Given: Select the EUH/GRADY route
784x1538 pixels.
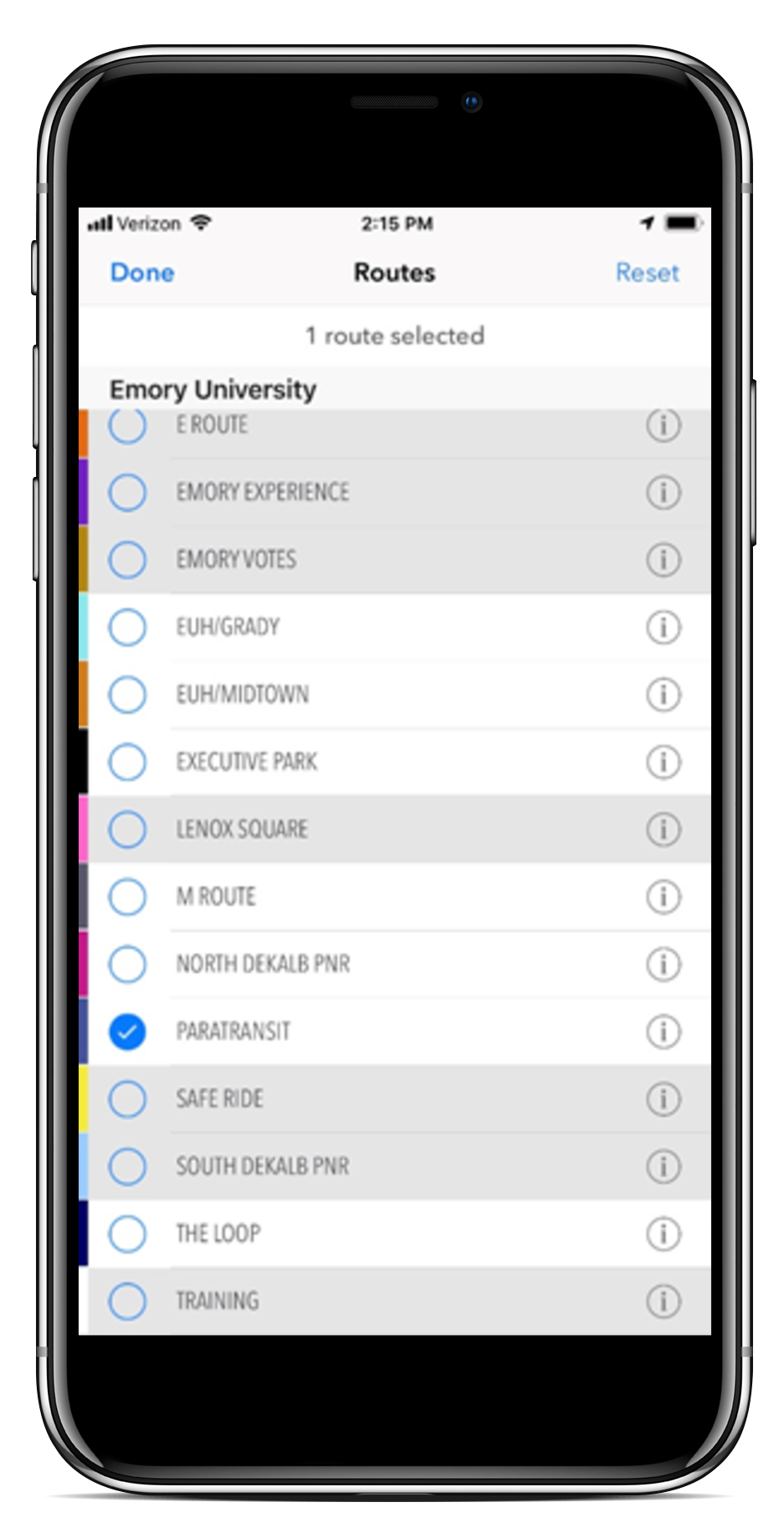Looking at the screenshot, I should pyautogui.click(x=127, y=627).
